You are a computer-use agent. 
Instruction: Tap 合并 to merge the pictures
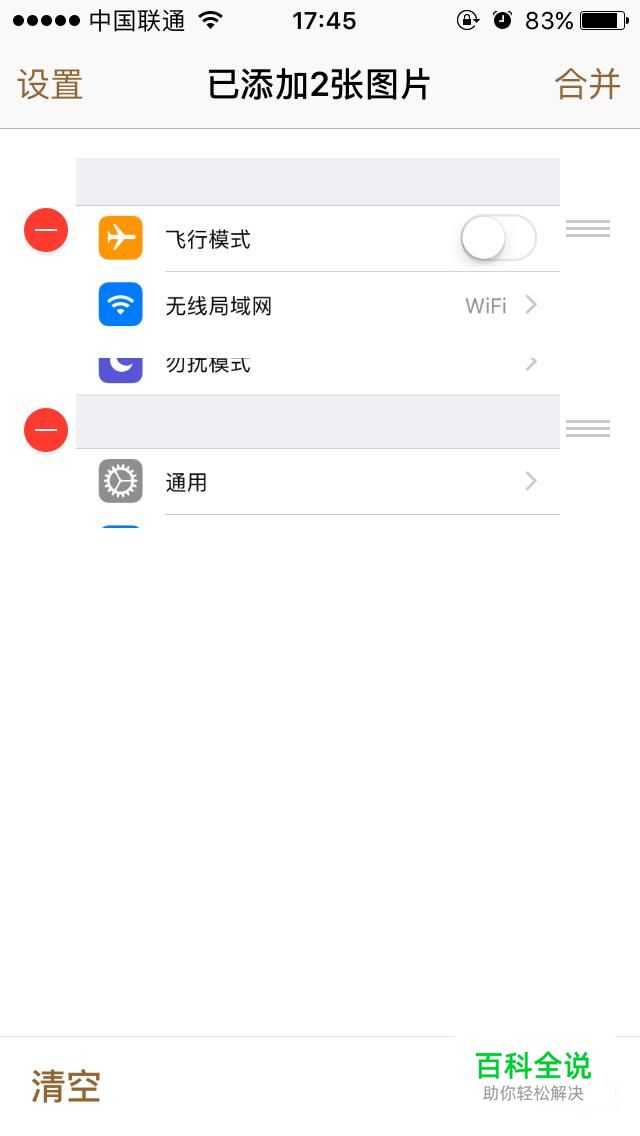tap(588, 84)
